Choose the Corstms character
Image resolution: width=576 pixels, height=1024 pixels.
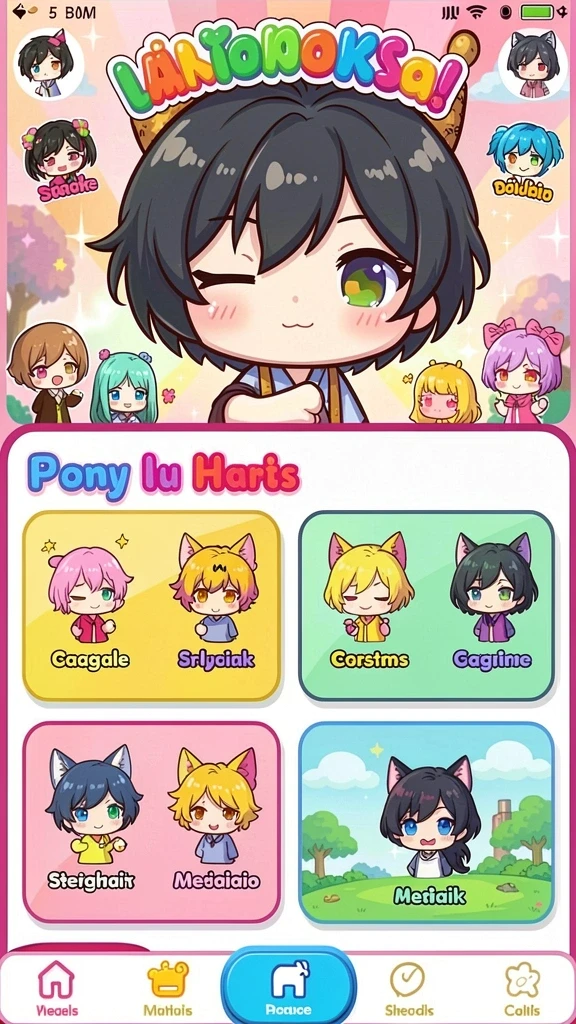(x=369, y=605)
